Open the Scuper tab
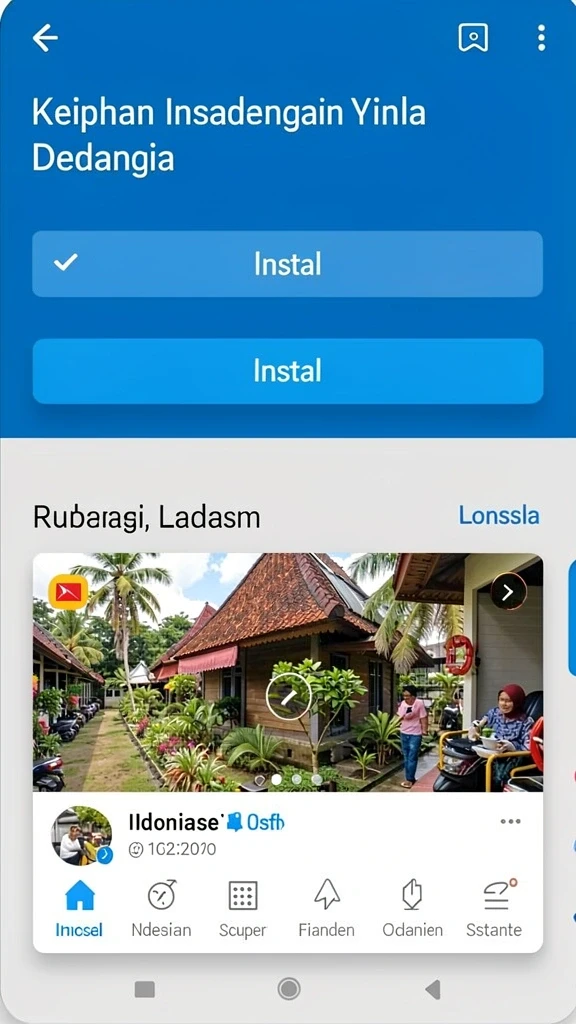The image size is (576, 1024). tap(242, 908)
